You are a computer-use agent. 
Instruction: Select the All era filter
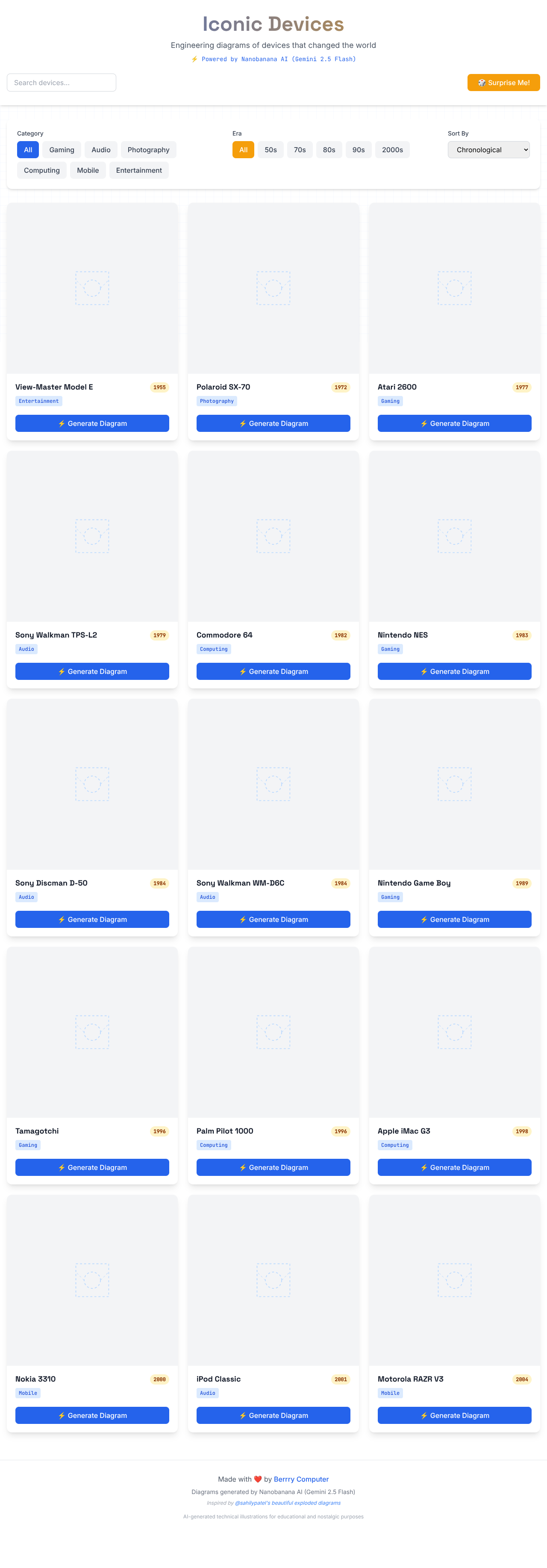(x=243, y=150)
